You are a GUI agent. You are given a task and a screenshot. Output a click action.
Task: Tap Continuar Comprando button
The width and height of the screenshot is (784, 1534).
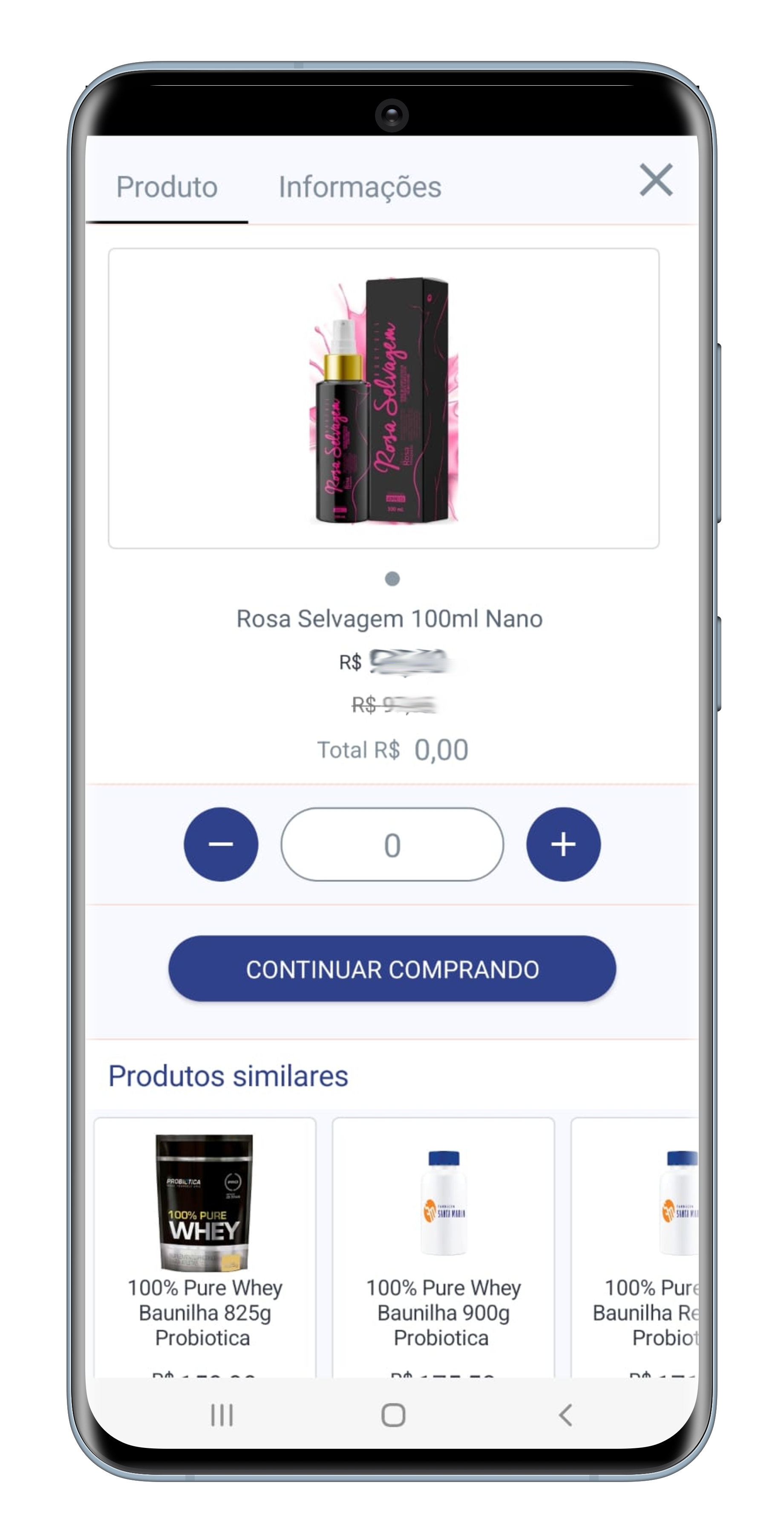tap(392, 969)
